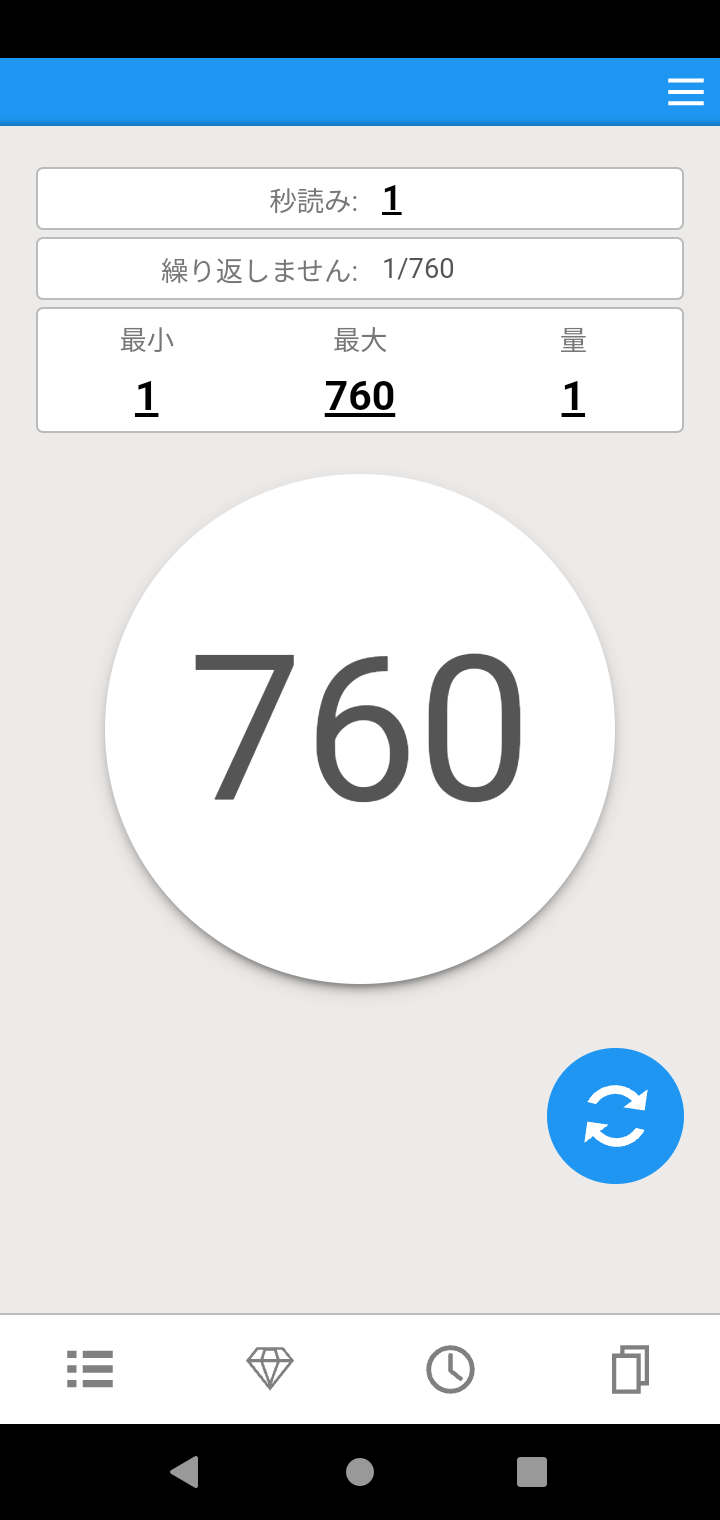Image resolution: width=720 pixels, height=1520 pixels.
Task: Change the 最大 maximum value 760
Action: 360,397
